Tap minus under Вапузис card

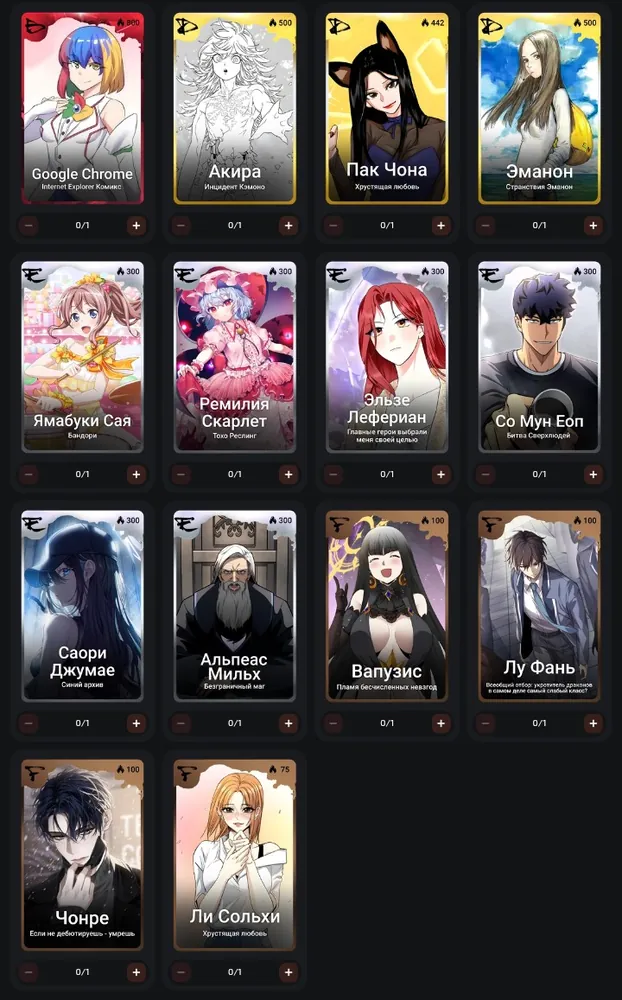point(333,723)
